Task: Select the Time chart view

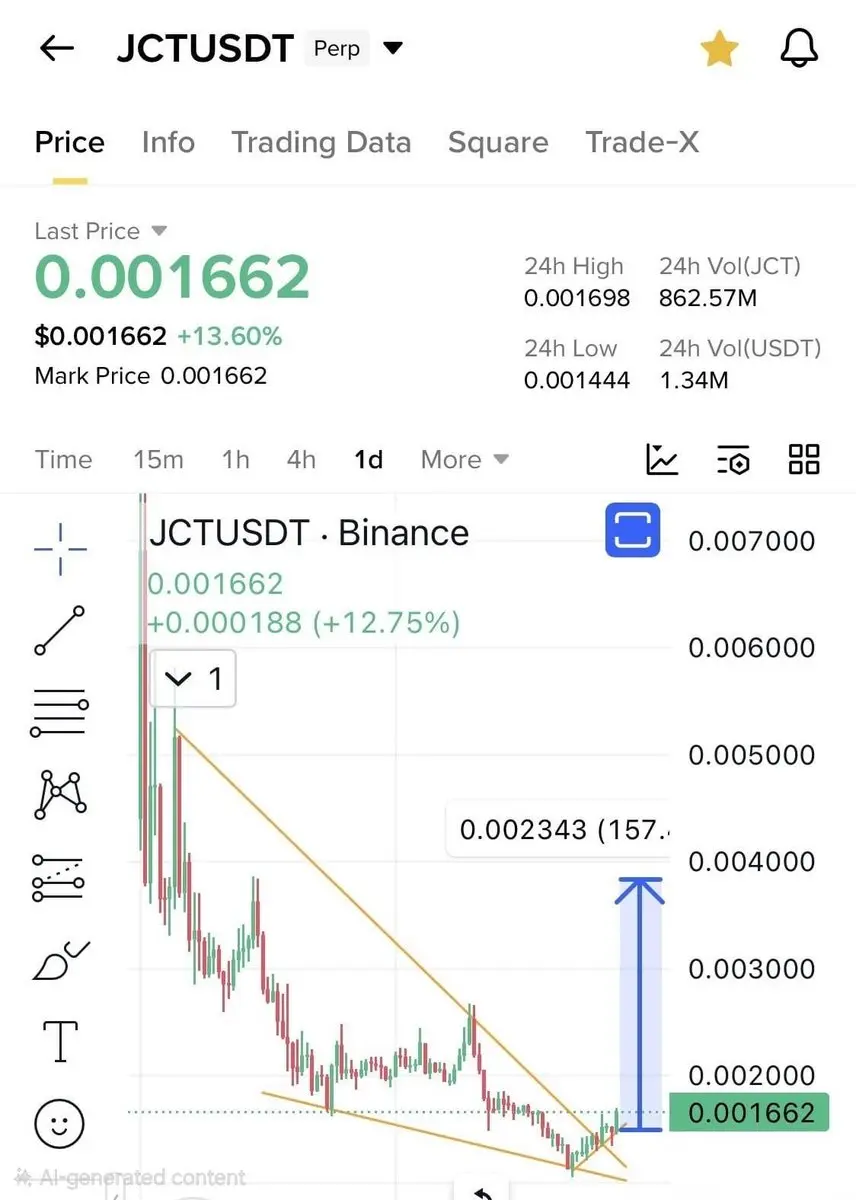Action: pos(63,460)
